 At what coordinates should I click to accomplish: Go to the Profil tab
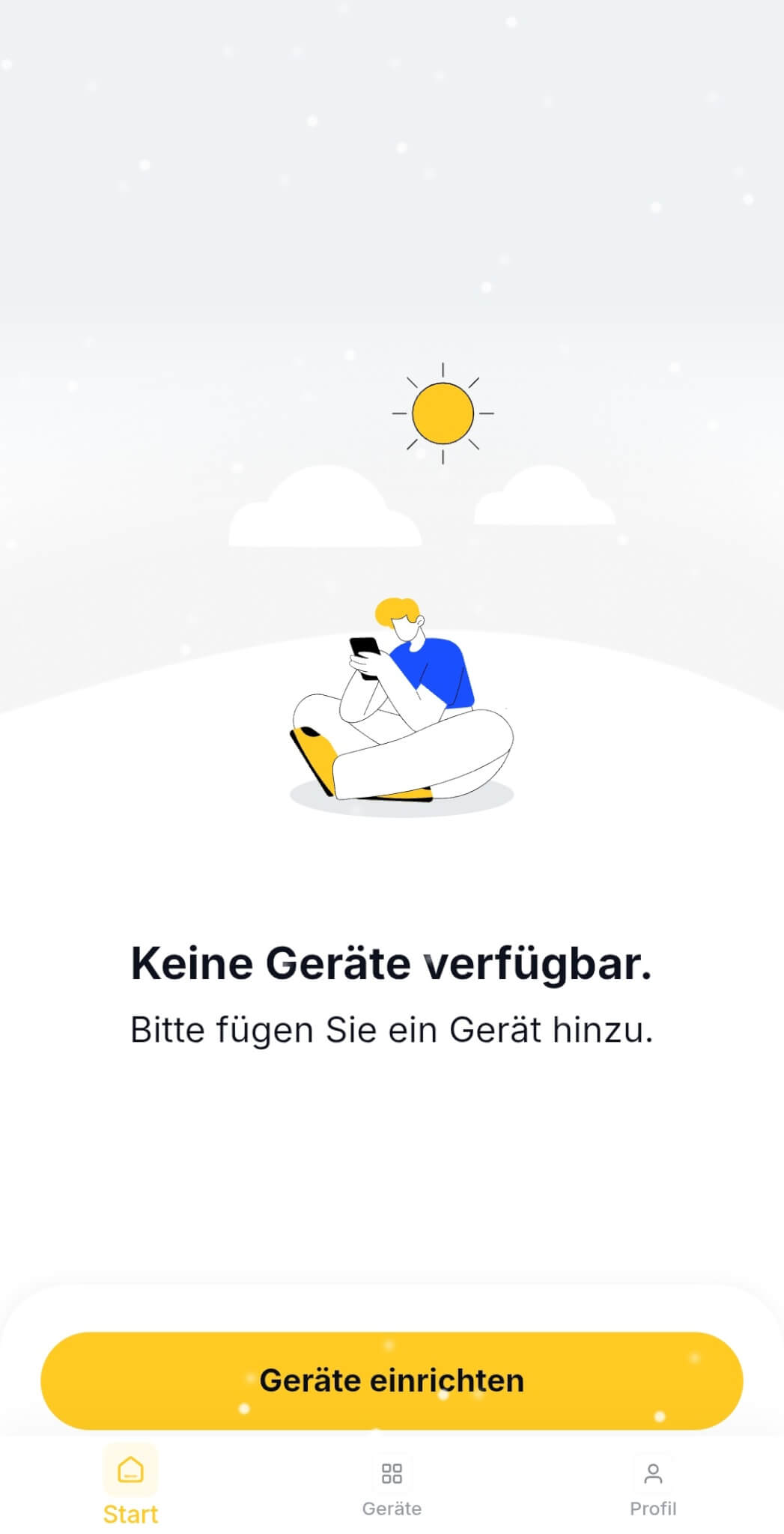pos(652,1488)
